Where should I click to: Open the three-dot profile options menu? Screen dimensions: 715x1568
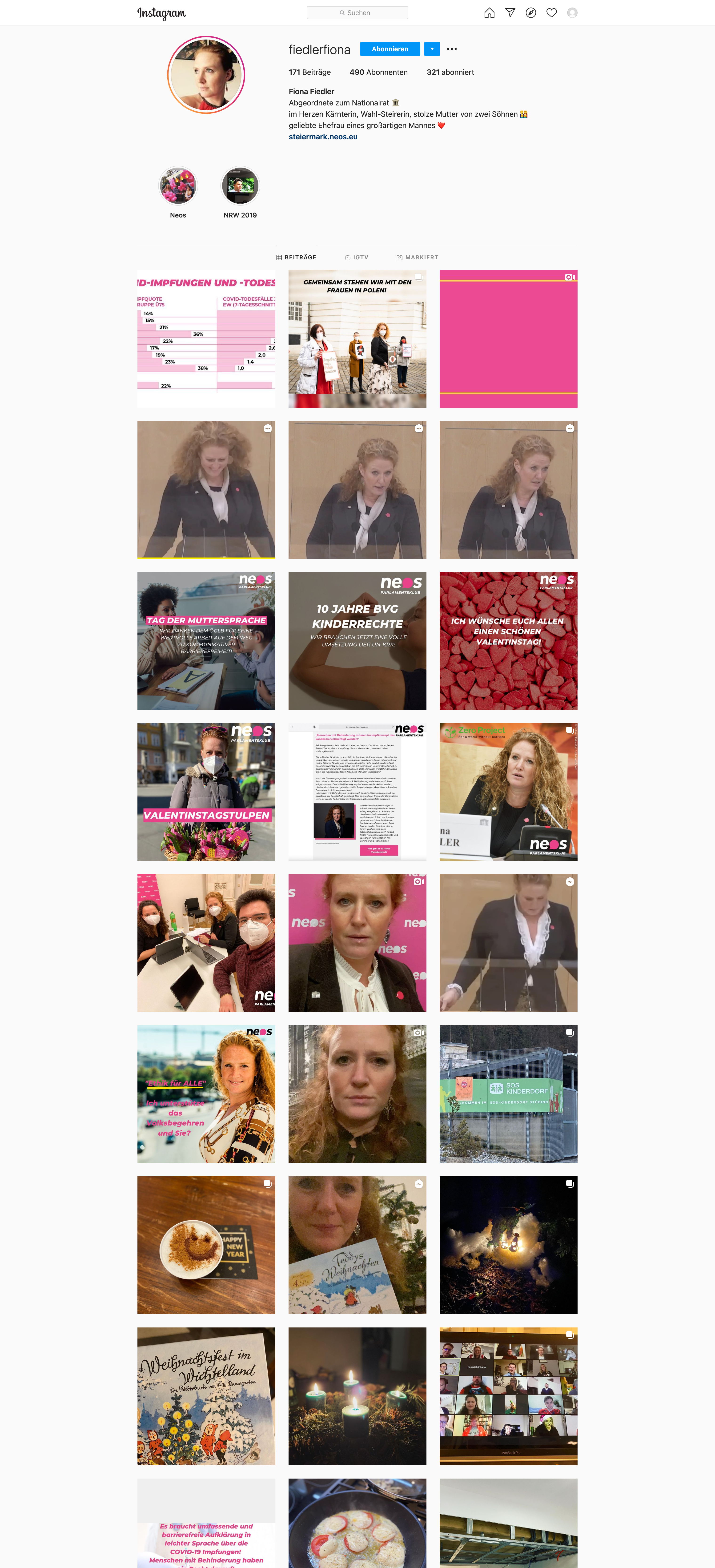click(x=451, y=49)
